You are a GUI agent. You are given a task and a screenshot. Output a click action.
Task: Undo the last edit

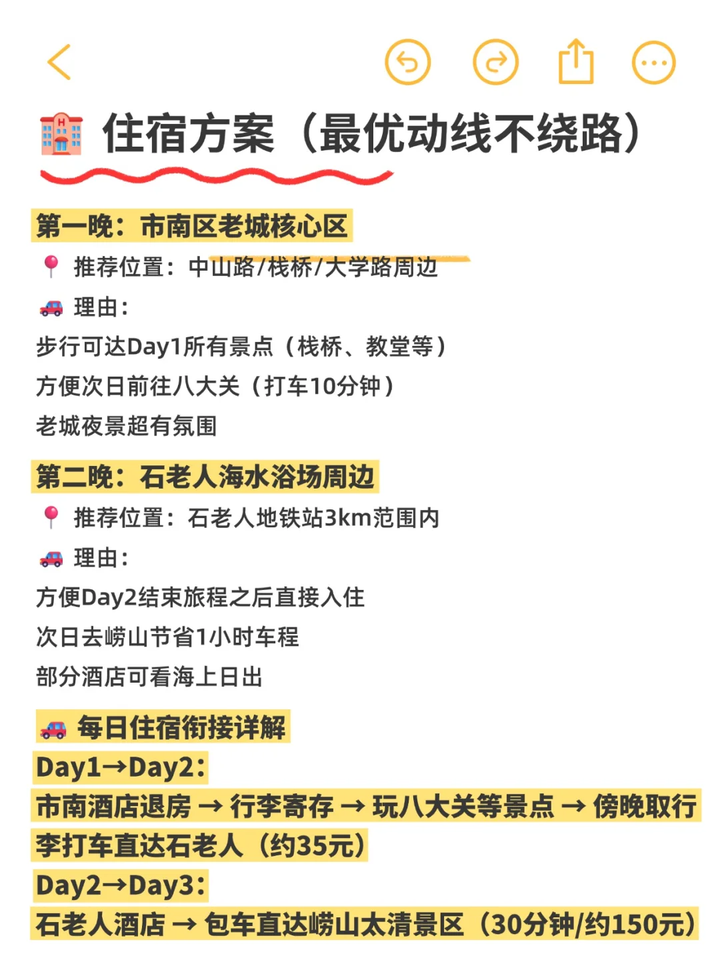coord(407,65)
